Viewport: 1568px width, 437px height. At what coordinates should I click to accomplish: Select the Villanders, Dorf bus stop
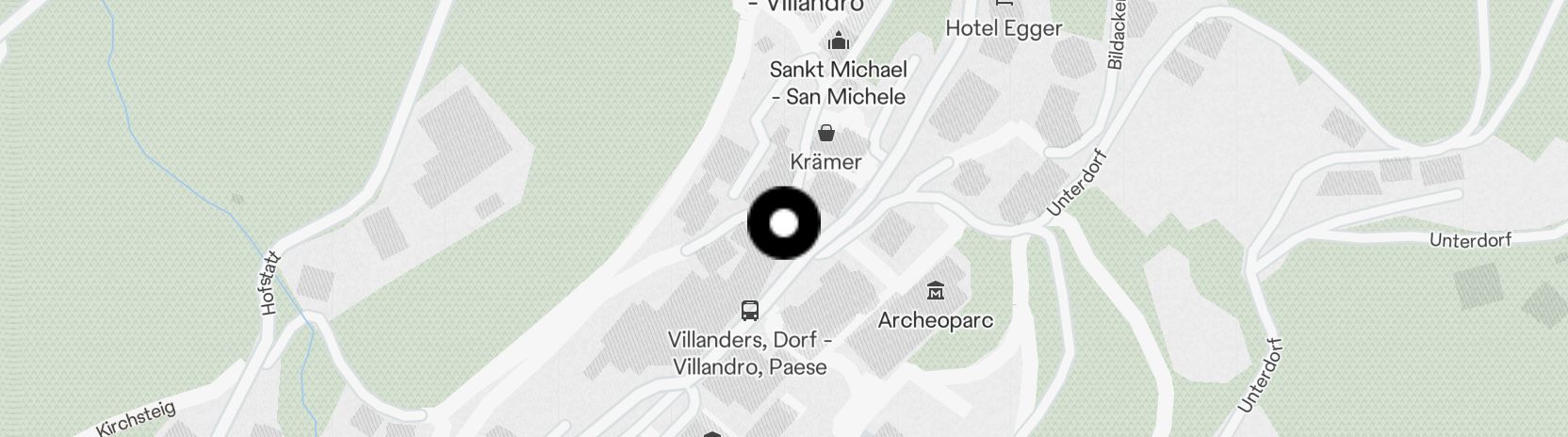pyautogui.click(x=750, y=310)
